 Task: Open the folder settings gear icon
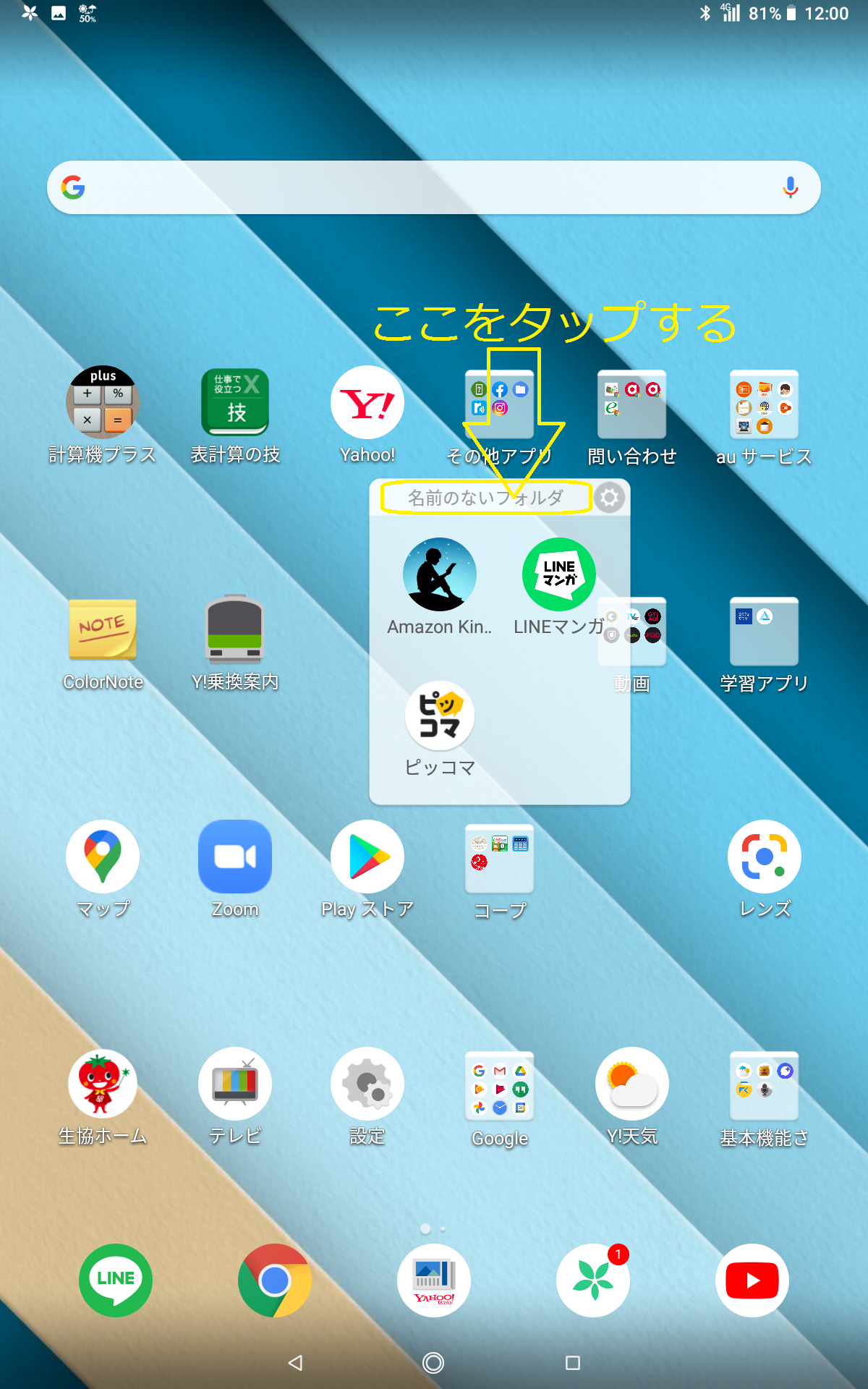click(610, 498)
